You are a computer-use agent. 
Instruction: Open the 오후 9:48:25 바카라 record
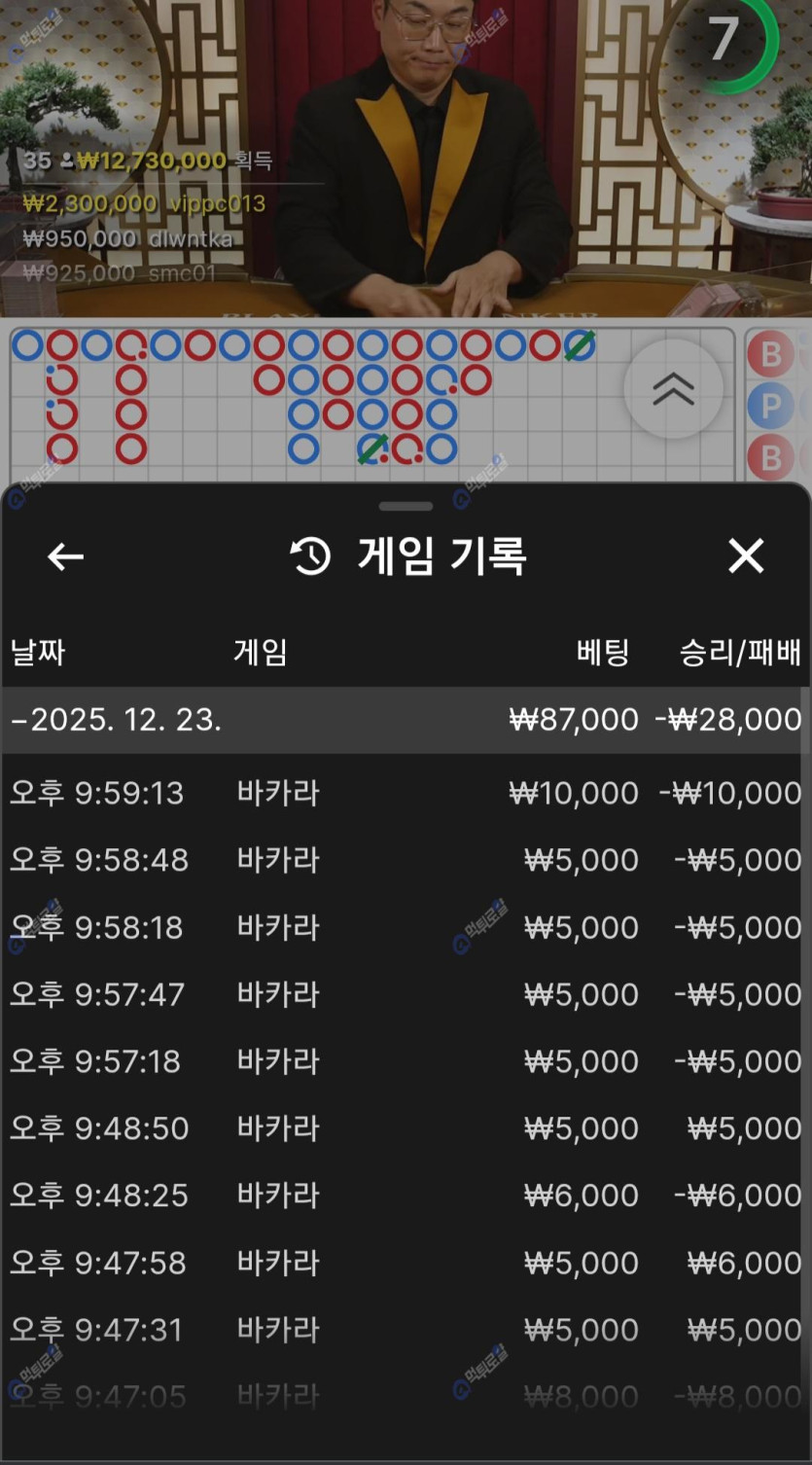pyautogui.click(x=405, y=1196)
